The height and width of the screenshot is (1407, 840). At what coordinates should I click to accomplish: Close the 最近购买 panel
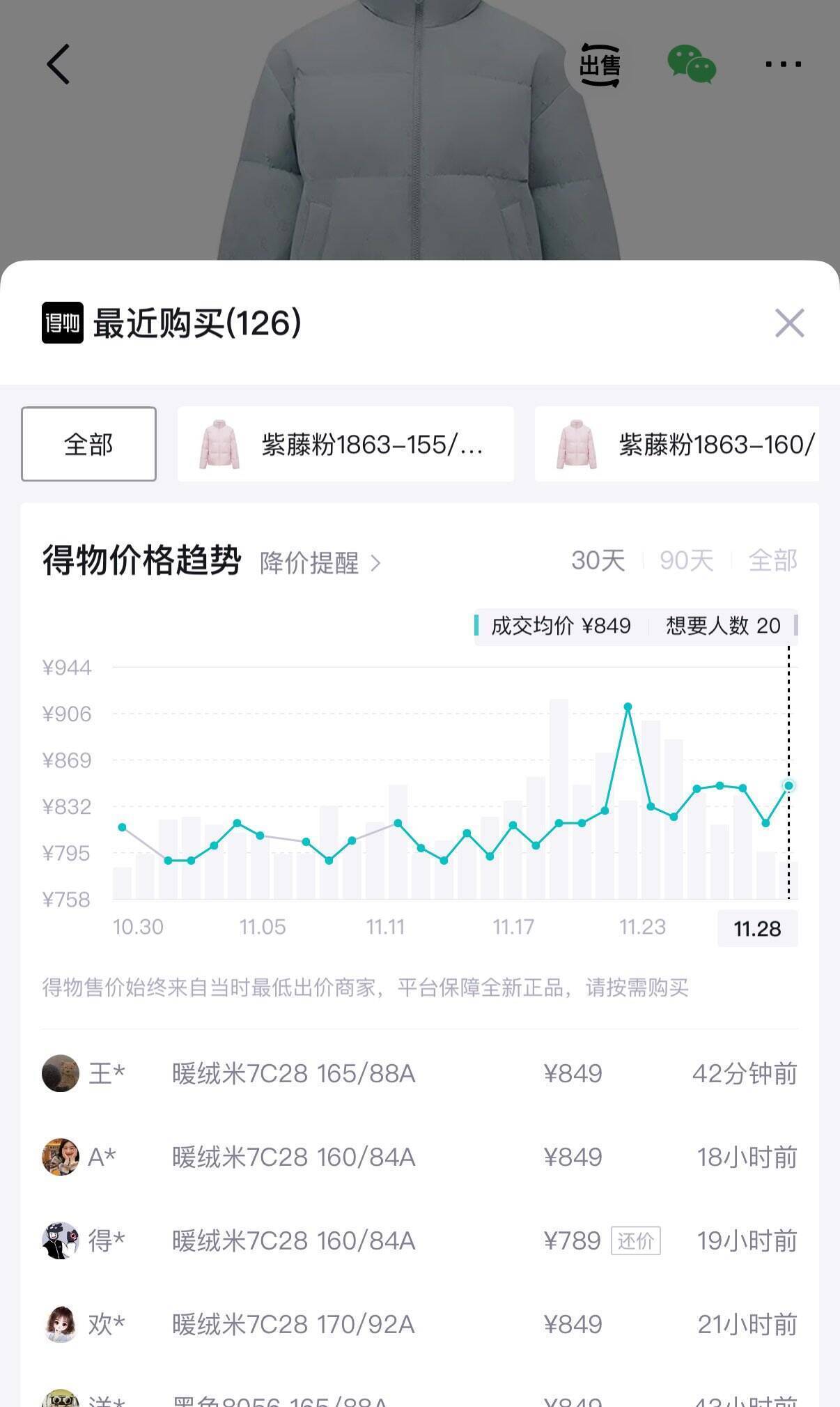tap(789, 323)
